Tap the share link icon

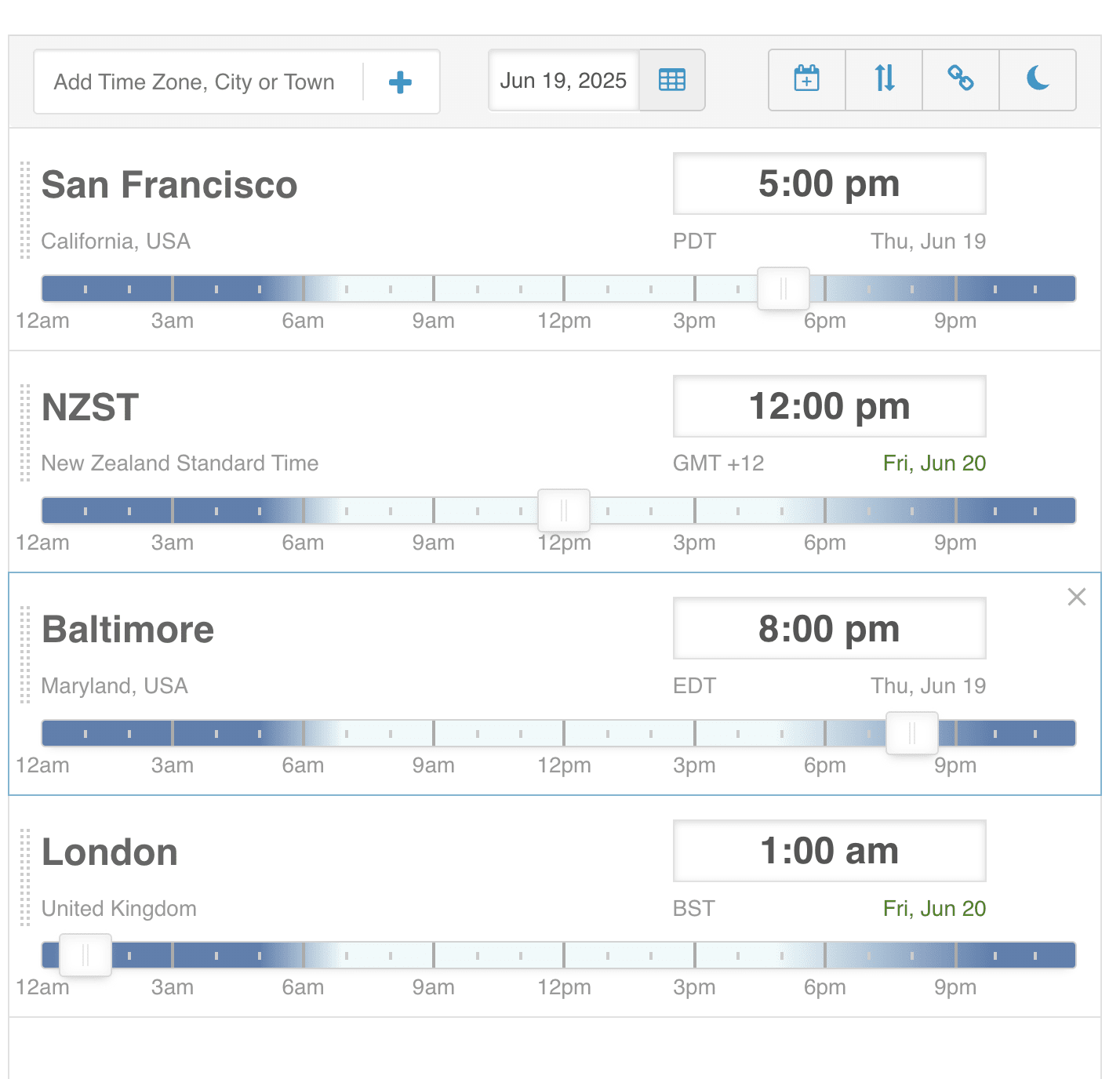pos(961,80)
